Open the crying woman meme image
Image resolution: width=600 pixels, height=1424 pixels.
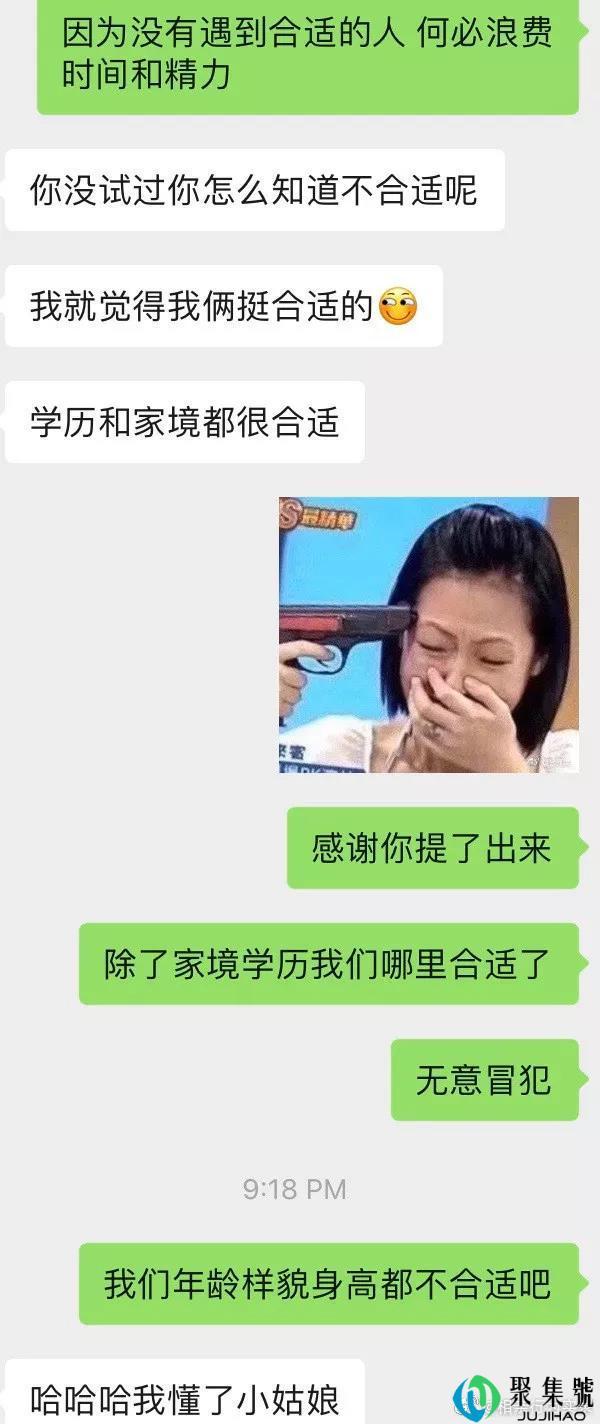[x=428, y=635]
